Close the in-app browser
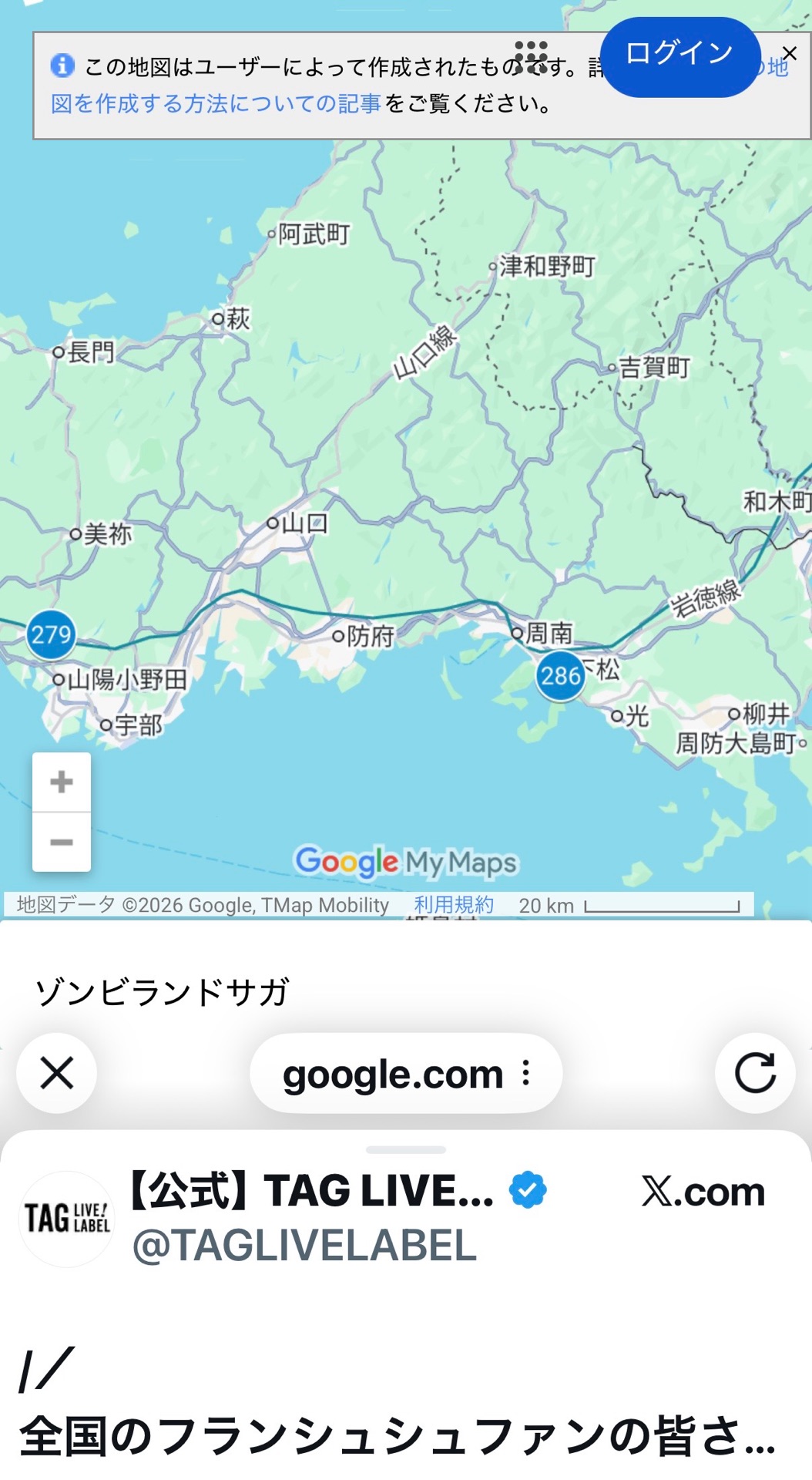 tap(57, 1072)
